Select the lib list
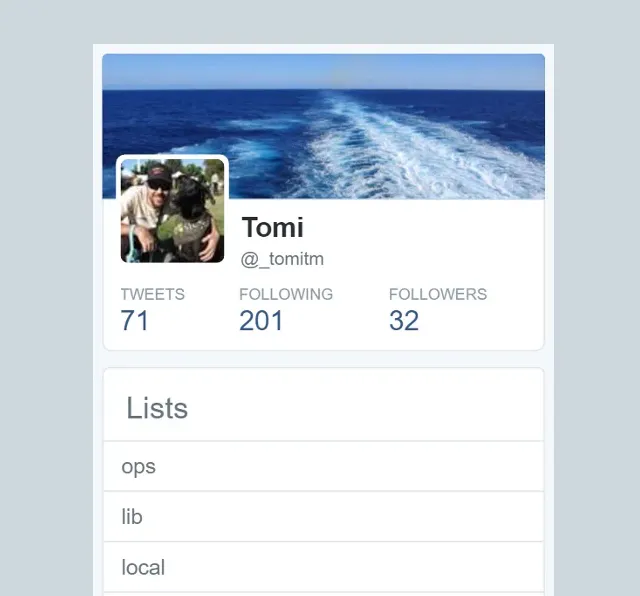The height and width of the screenshot is (596, 640). [x=324, y=517]
